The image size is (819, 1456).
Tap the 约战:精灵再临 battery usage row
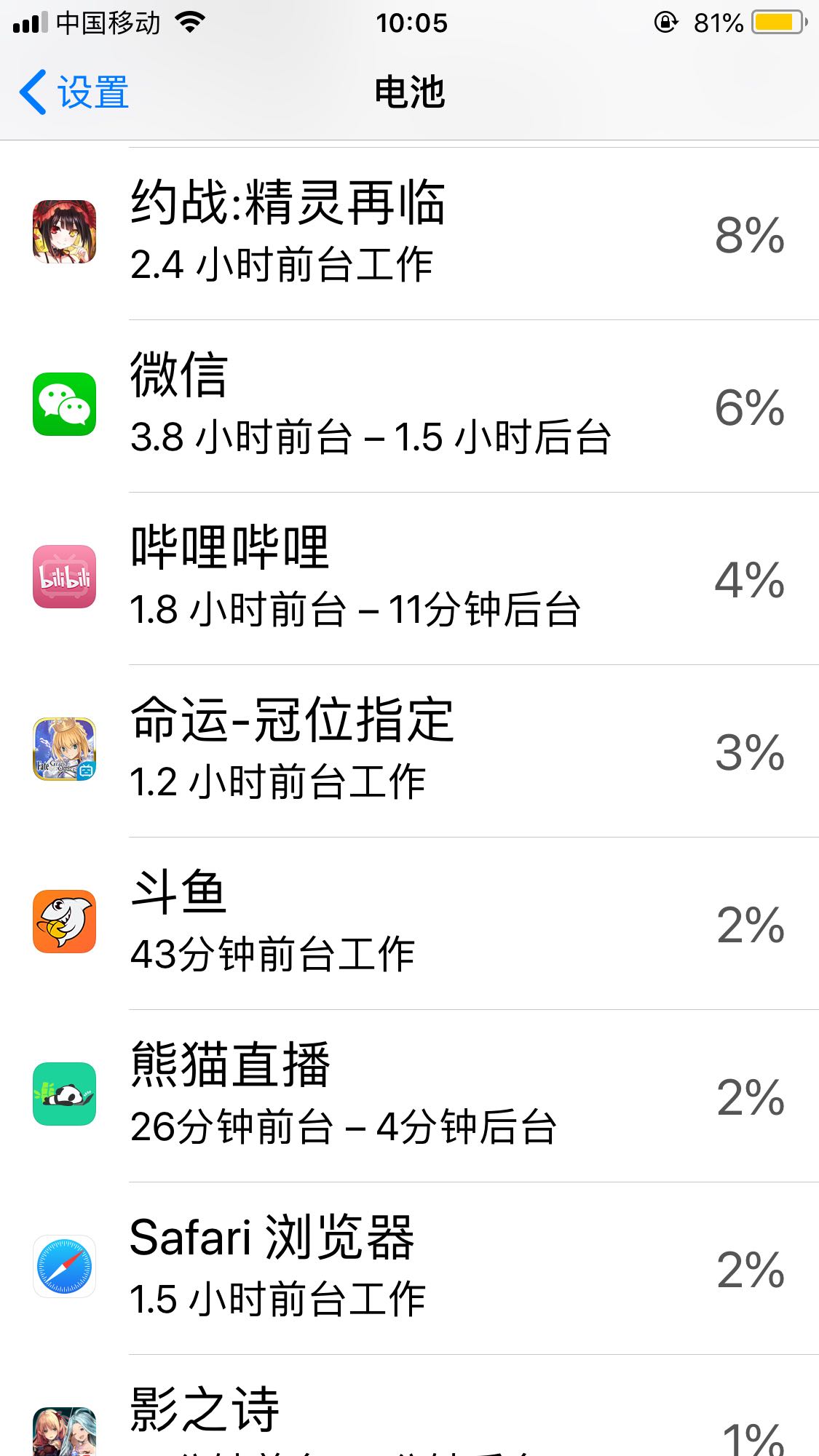[409, 234]
